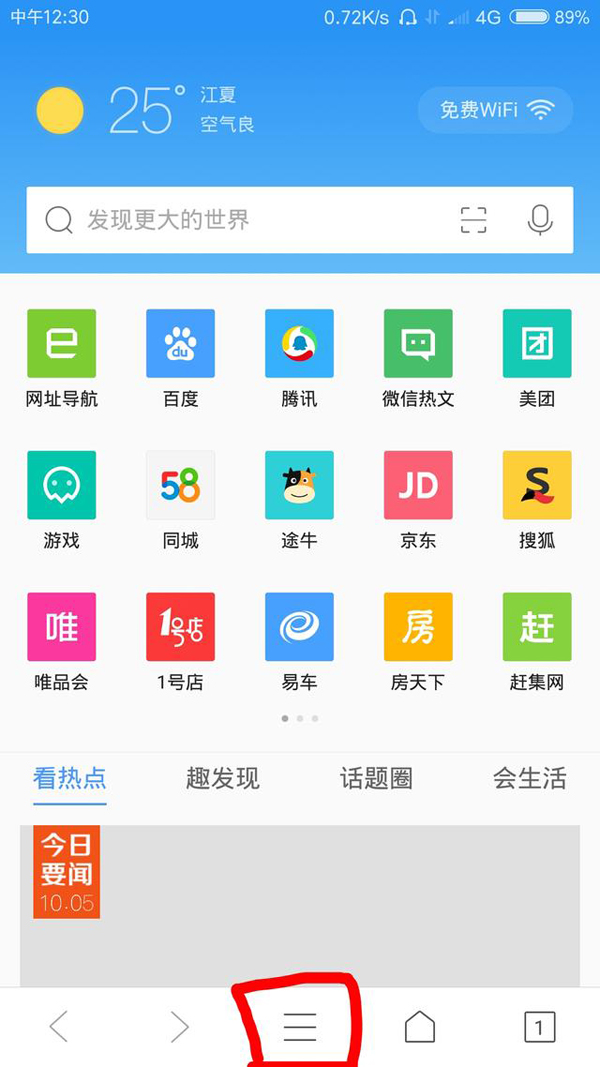Start voice search with the microphone
Screen dimensions: 600x1067
(540, 220)
